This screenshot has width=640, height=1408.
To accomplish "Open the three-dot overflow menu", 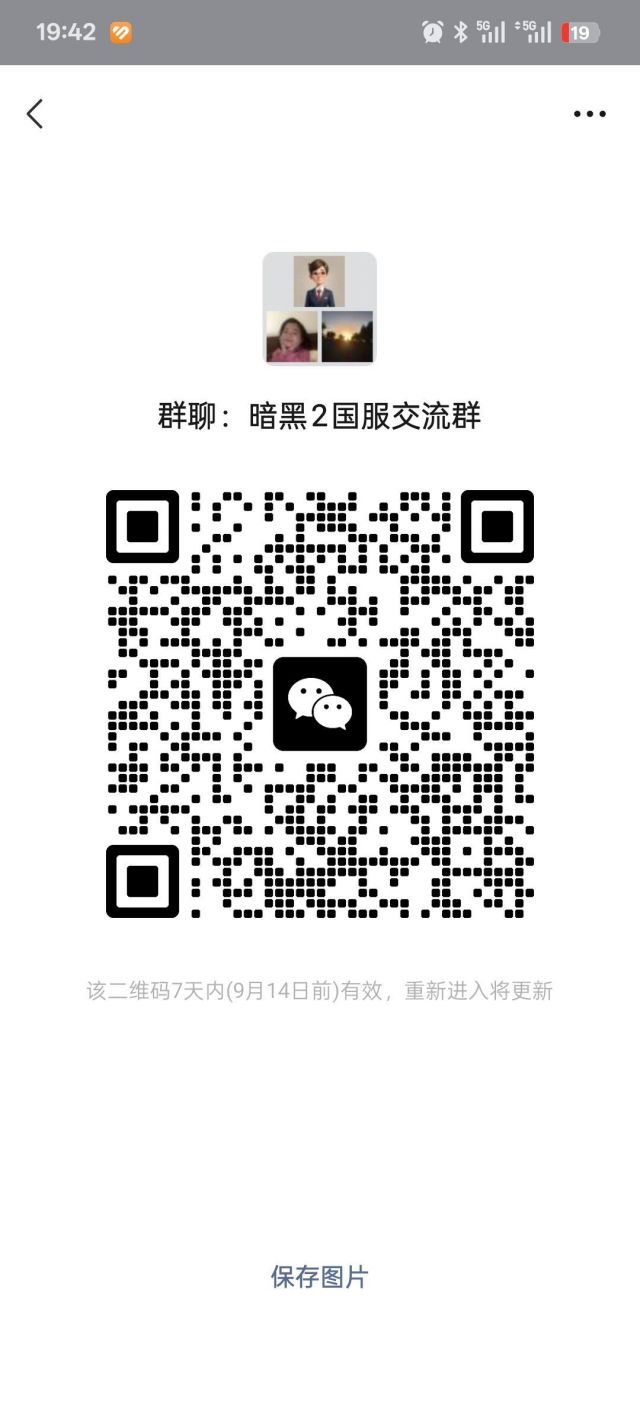I will [x=590, y=114].
